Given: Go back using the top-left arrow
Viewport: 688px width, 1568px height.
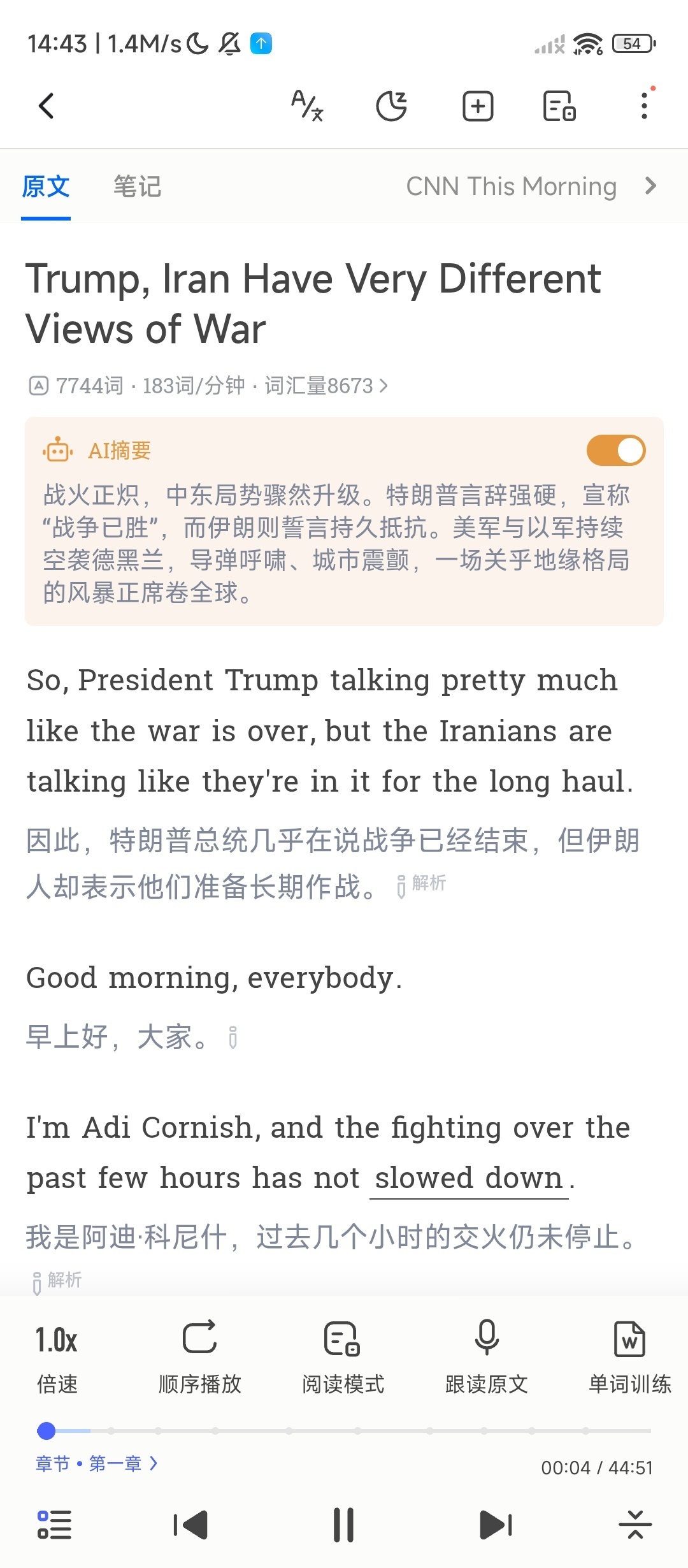Looking at the screenshot, I should 46,106.
